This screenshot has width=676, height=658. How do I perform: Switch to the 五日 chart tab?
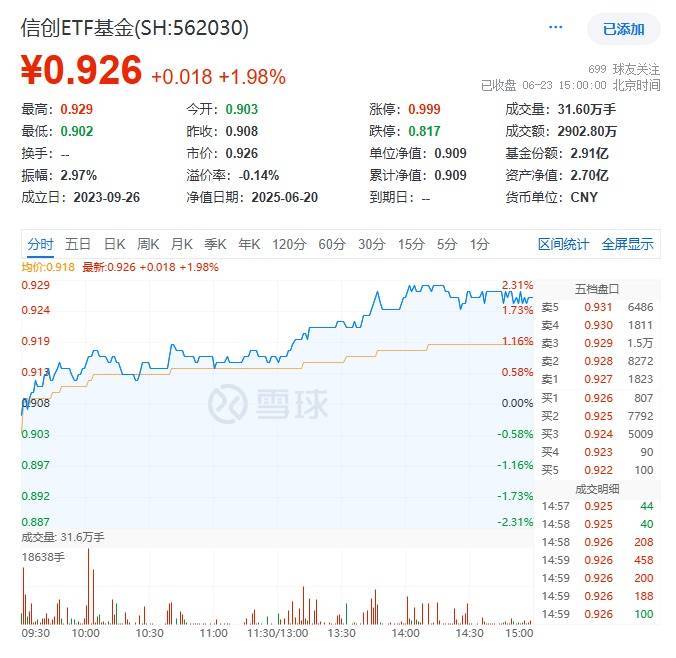(x=78, y=244)
